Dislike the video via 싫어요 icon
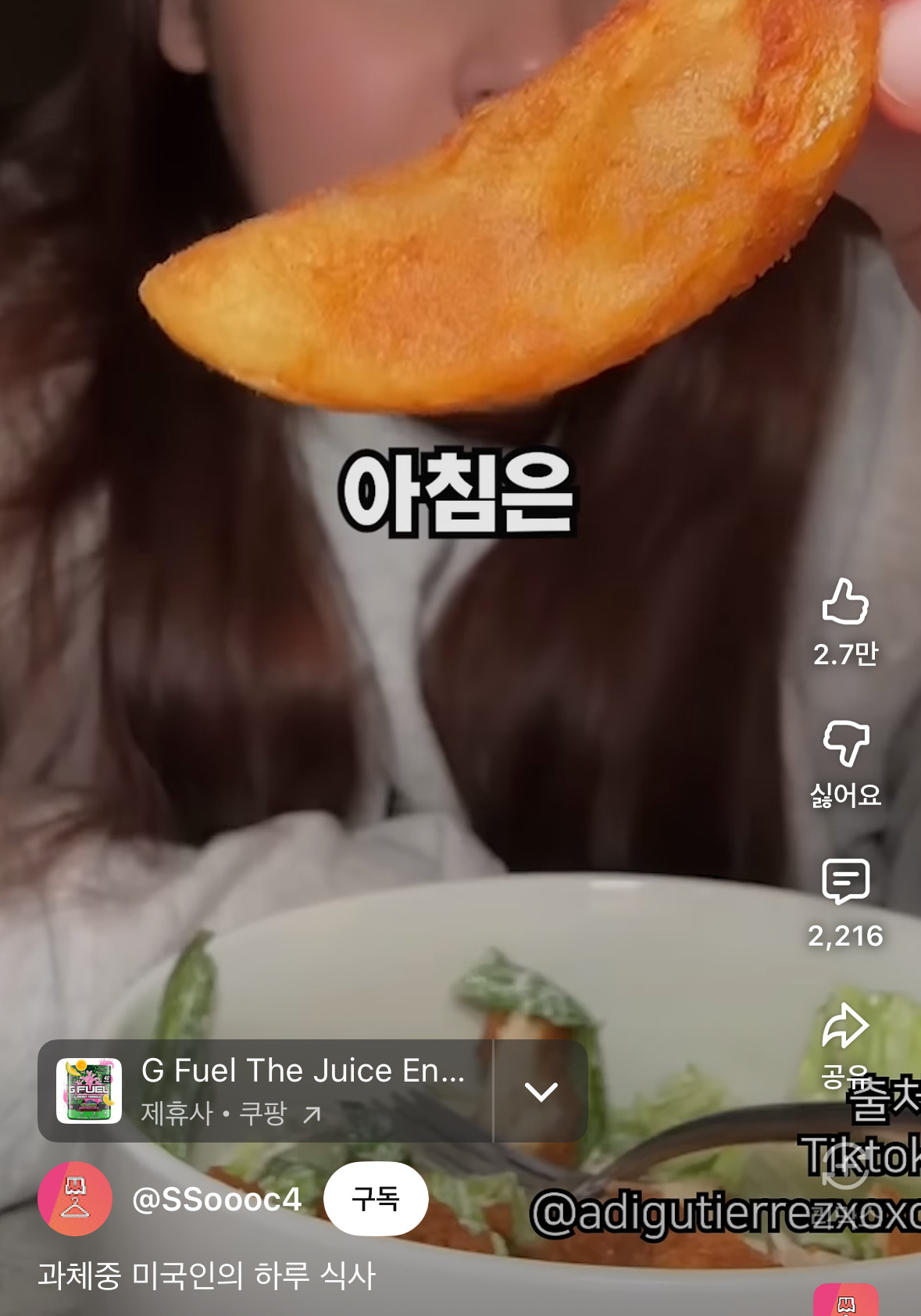 click(845, 743)
